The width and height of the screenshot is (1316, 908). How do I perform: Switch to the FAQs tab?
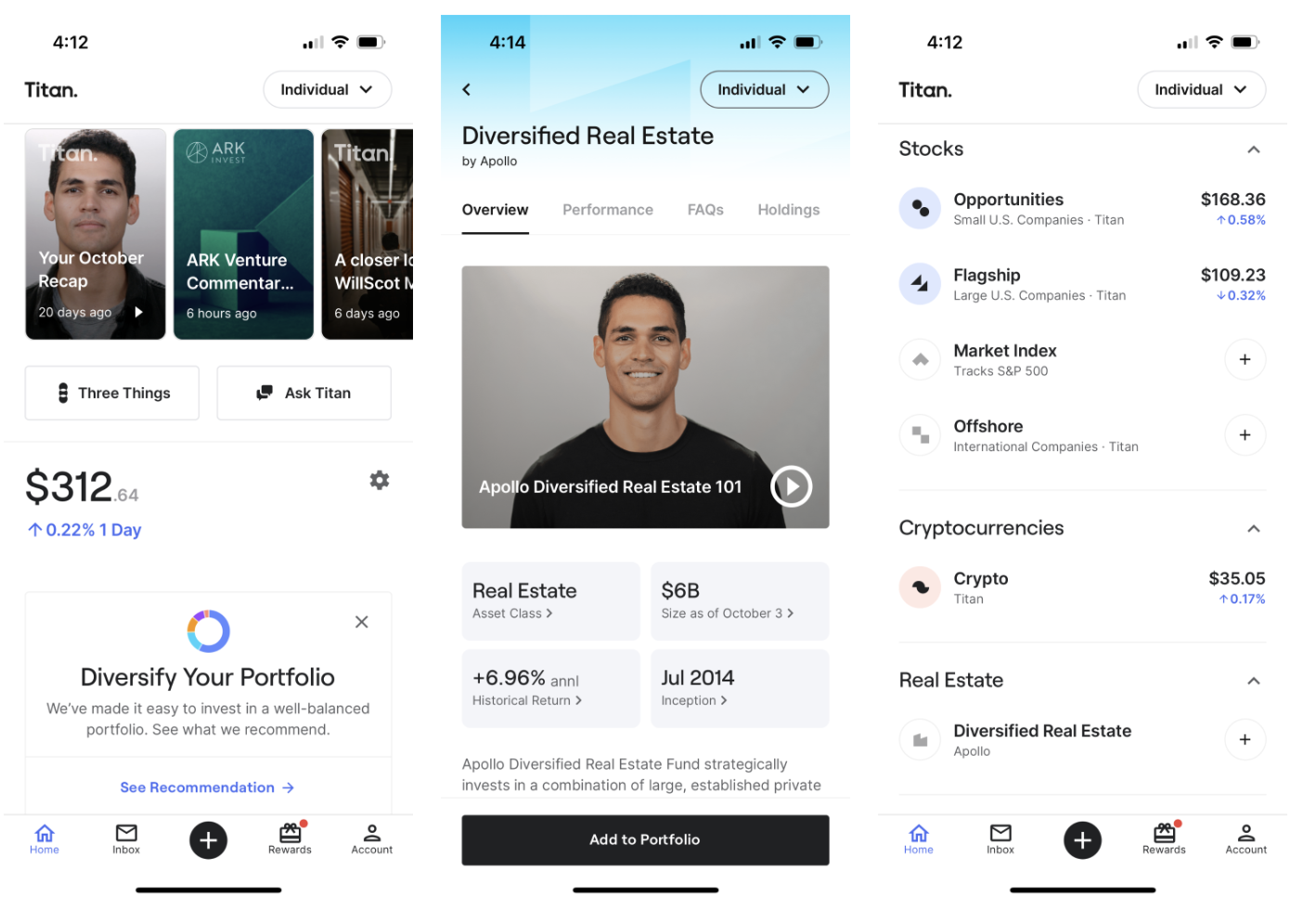[x=704, y=210]
